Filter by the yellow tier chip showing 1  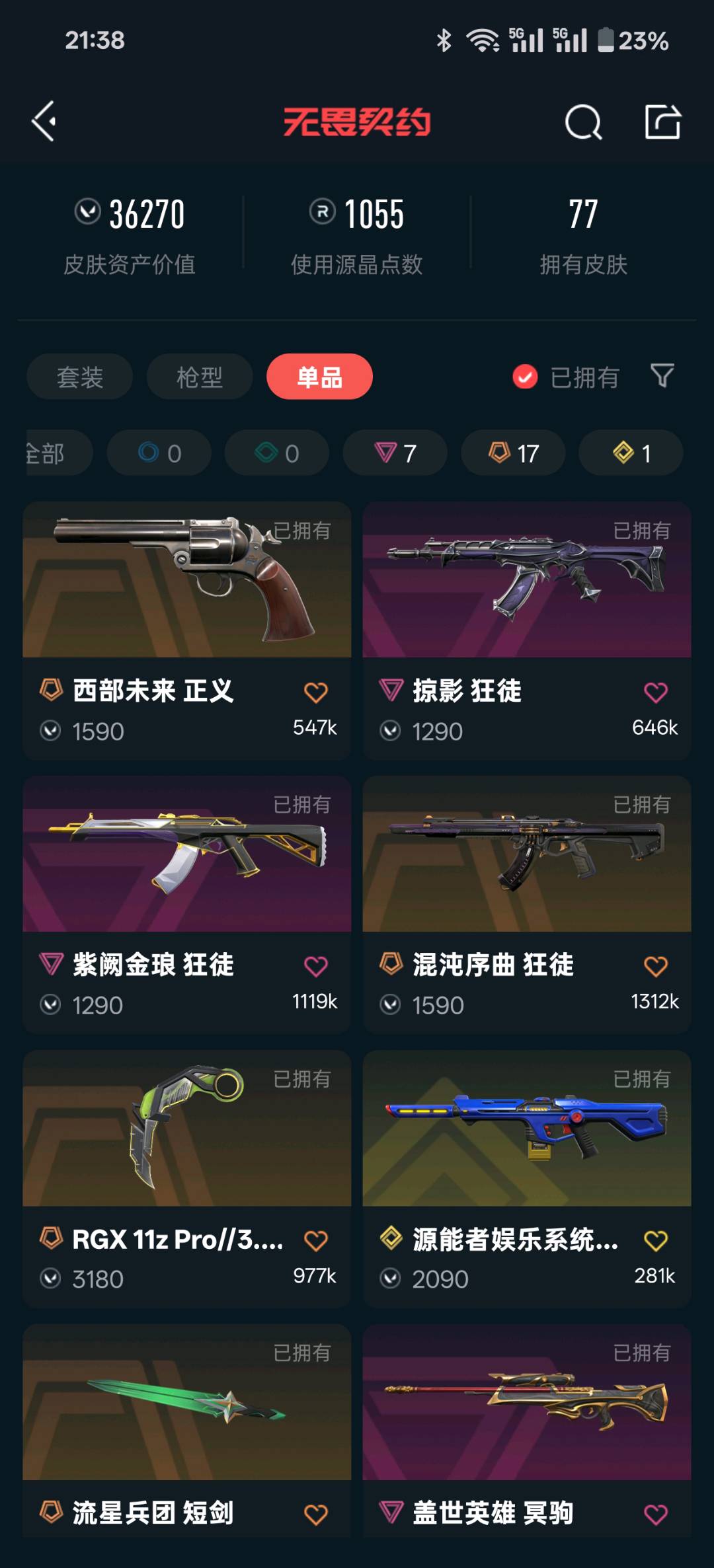631,453
